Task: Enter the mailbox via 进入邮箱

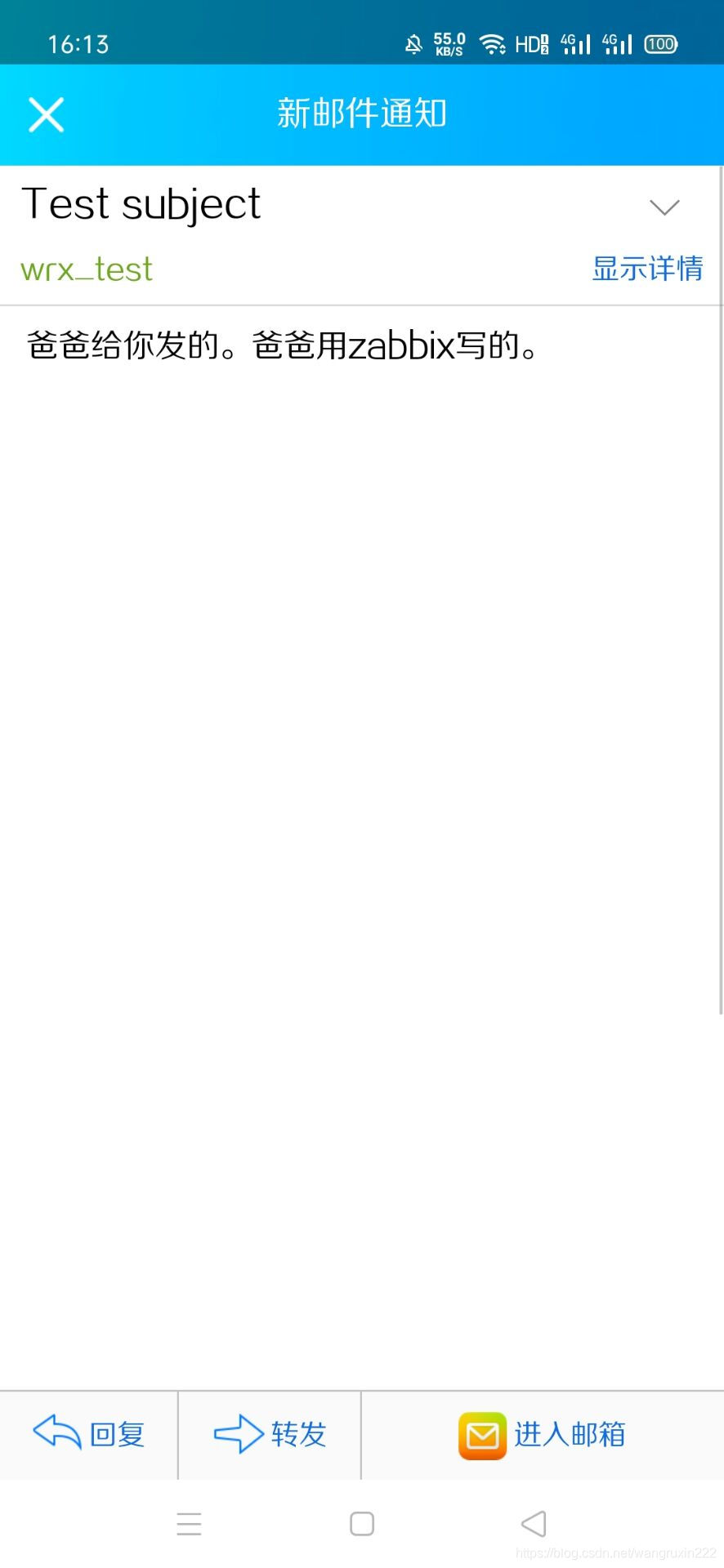Action: pos(543,1434)
